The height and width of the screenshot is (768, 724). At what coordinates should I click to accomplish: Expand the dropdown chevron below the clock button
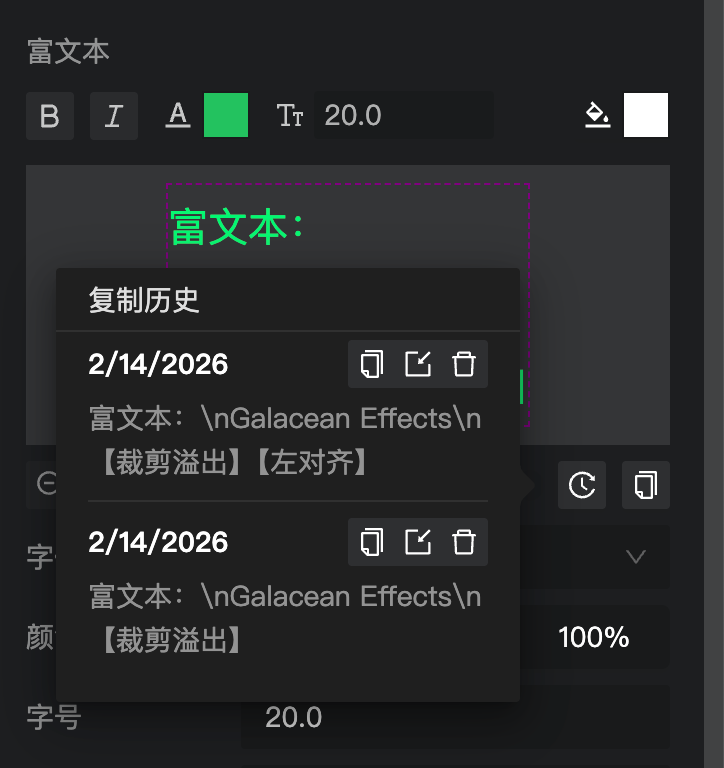(636, 556)
